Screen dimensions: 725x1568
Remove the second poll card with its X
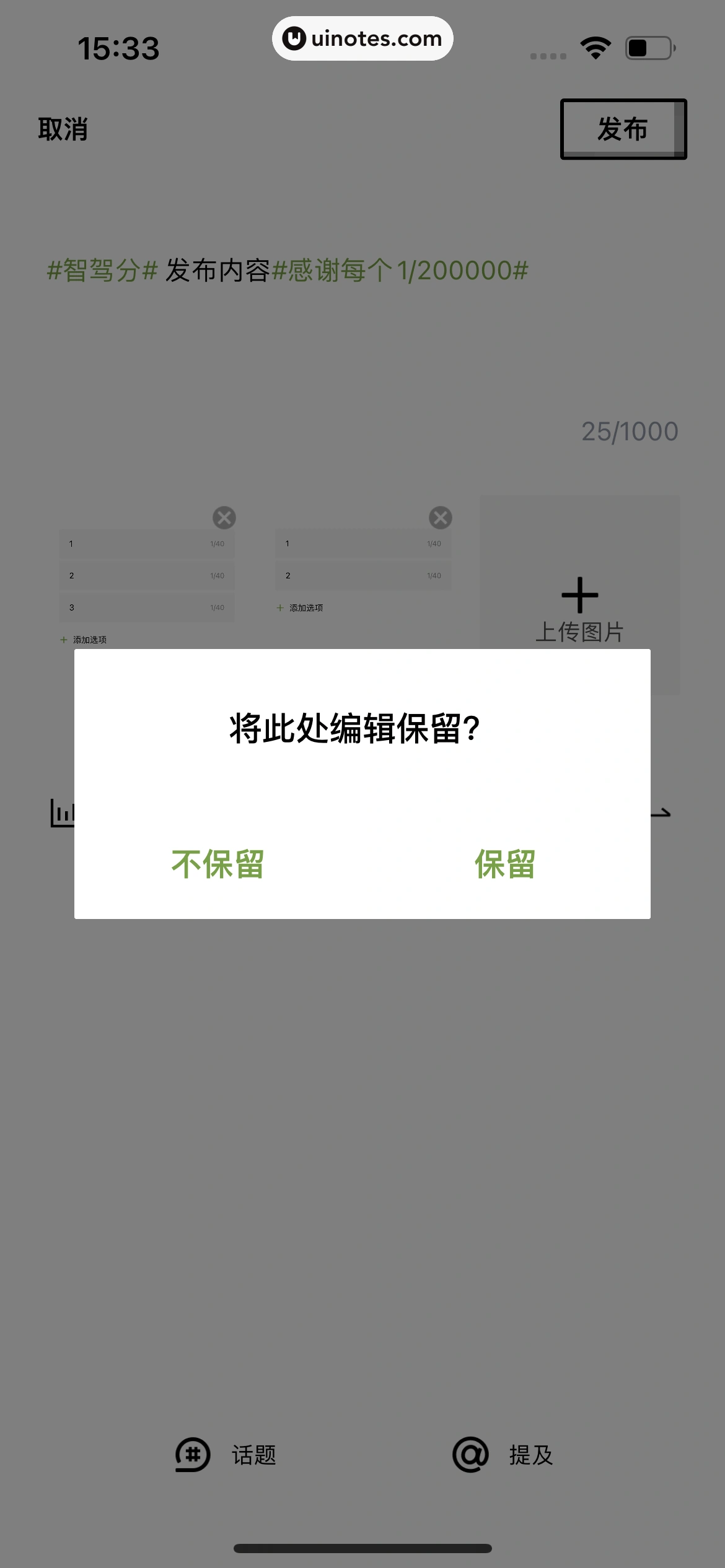[440, 517]
